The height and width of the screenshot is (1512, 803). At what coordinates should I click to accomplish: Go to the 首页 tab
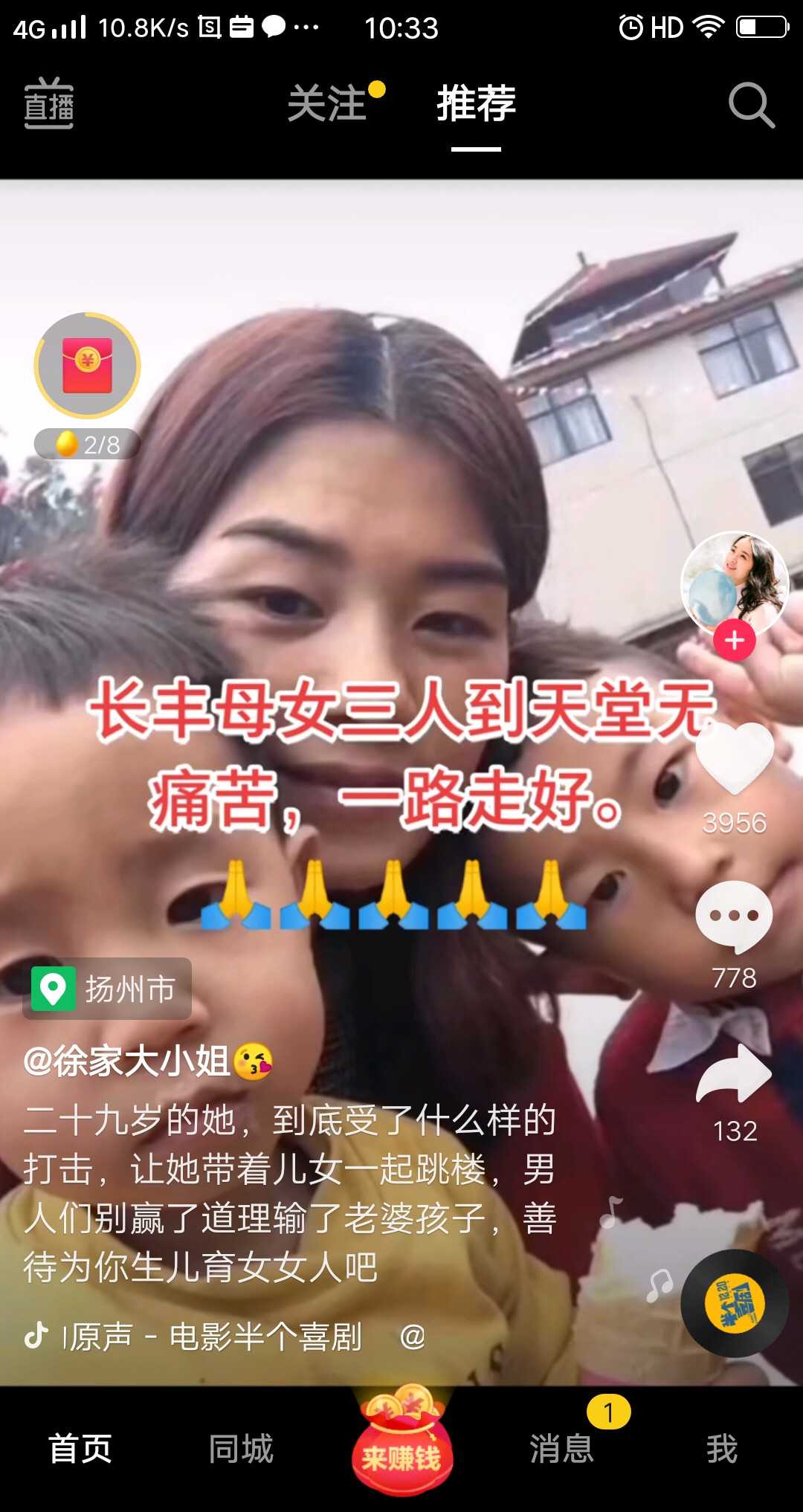[80, 1449]
